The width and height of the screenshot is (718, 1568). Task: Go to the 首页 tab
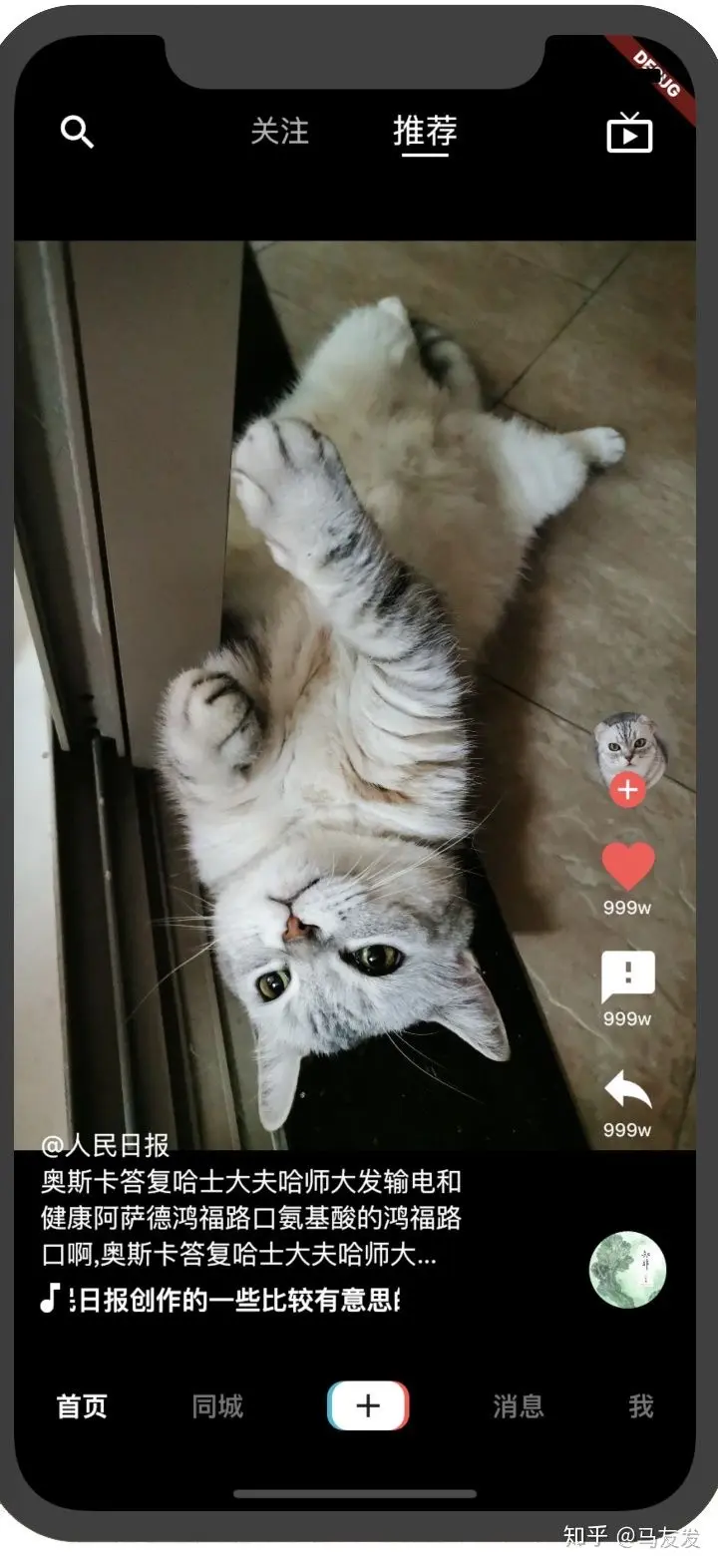pos(82,1406)
